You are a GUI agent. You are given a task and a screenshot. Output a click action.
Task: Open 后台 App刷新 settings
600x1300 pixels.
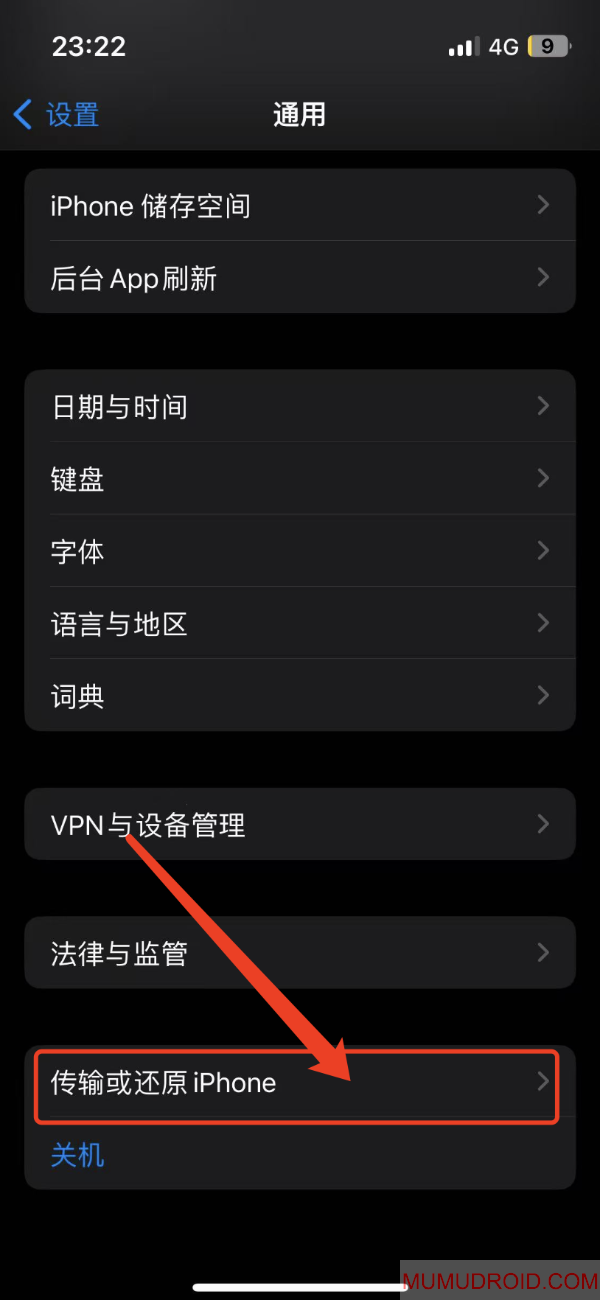(x=300, y=278)
